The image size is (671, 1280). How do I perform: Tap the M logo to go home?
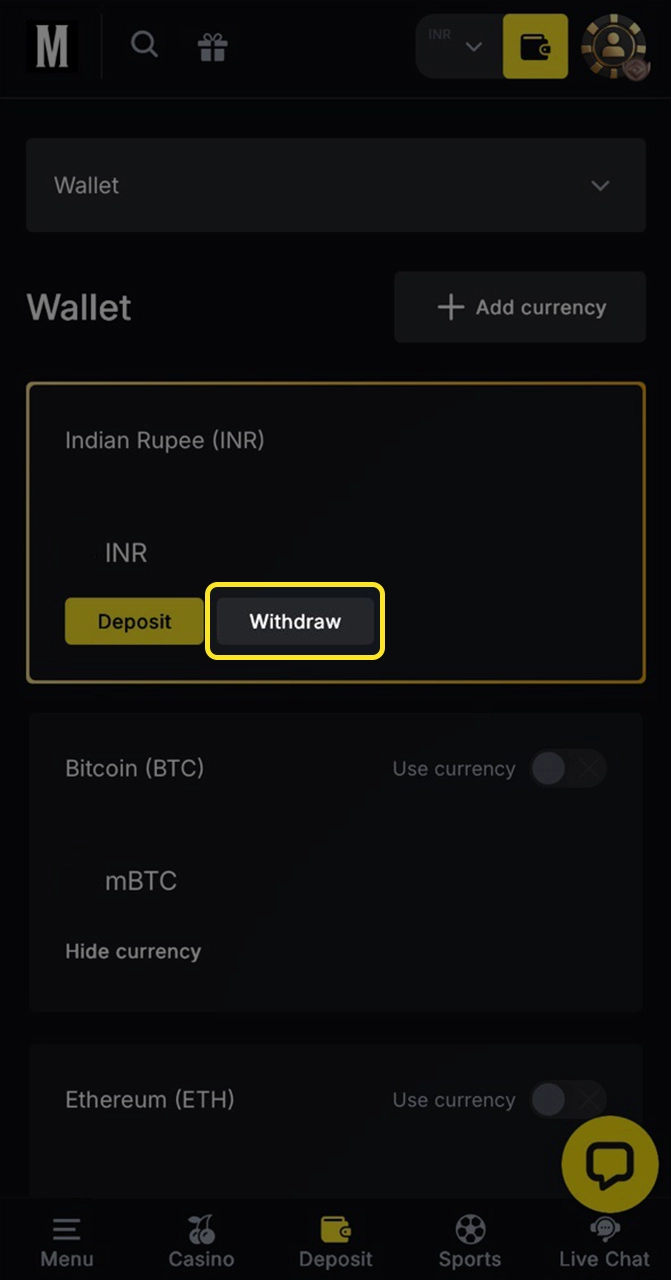click(52, 46)
